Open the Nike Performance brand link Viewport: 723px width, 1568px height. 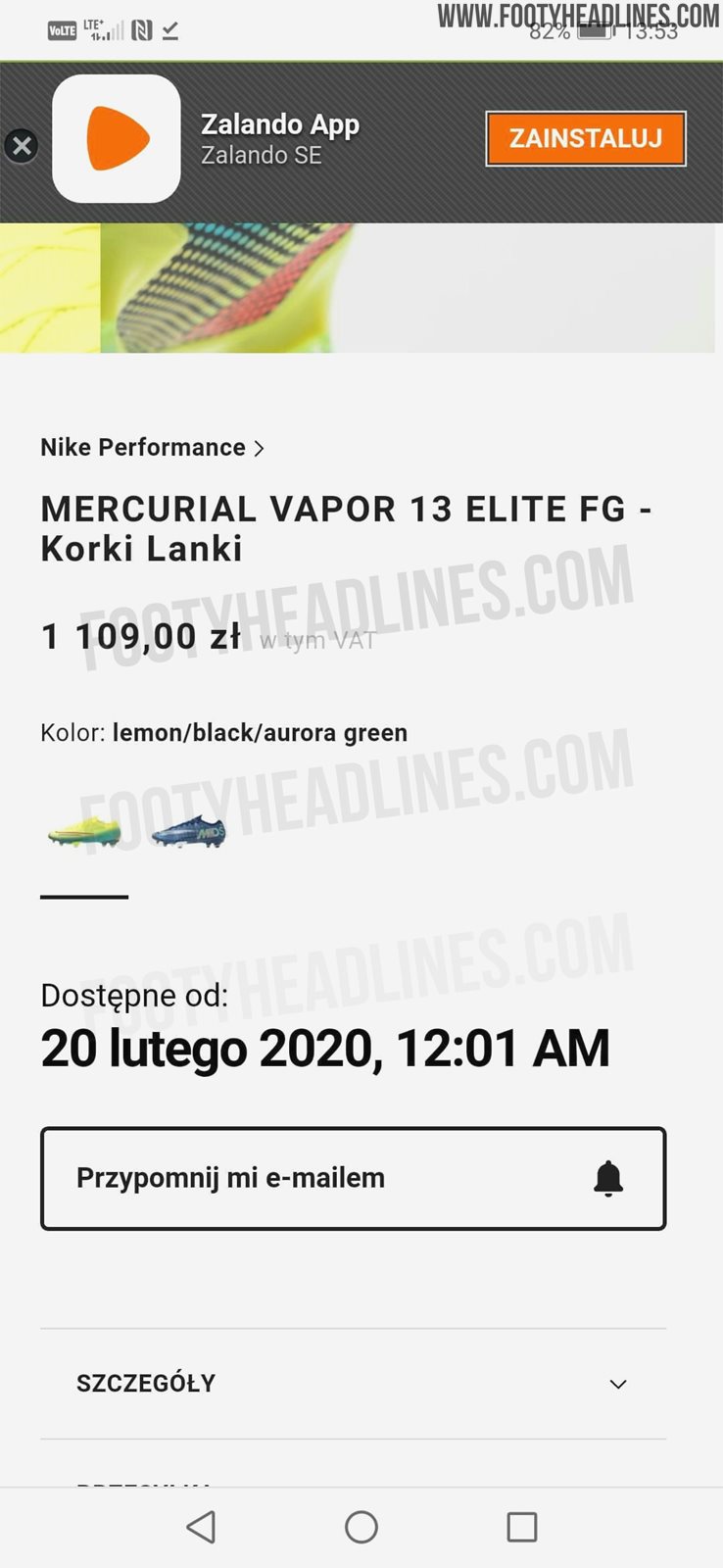point(152,448)
